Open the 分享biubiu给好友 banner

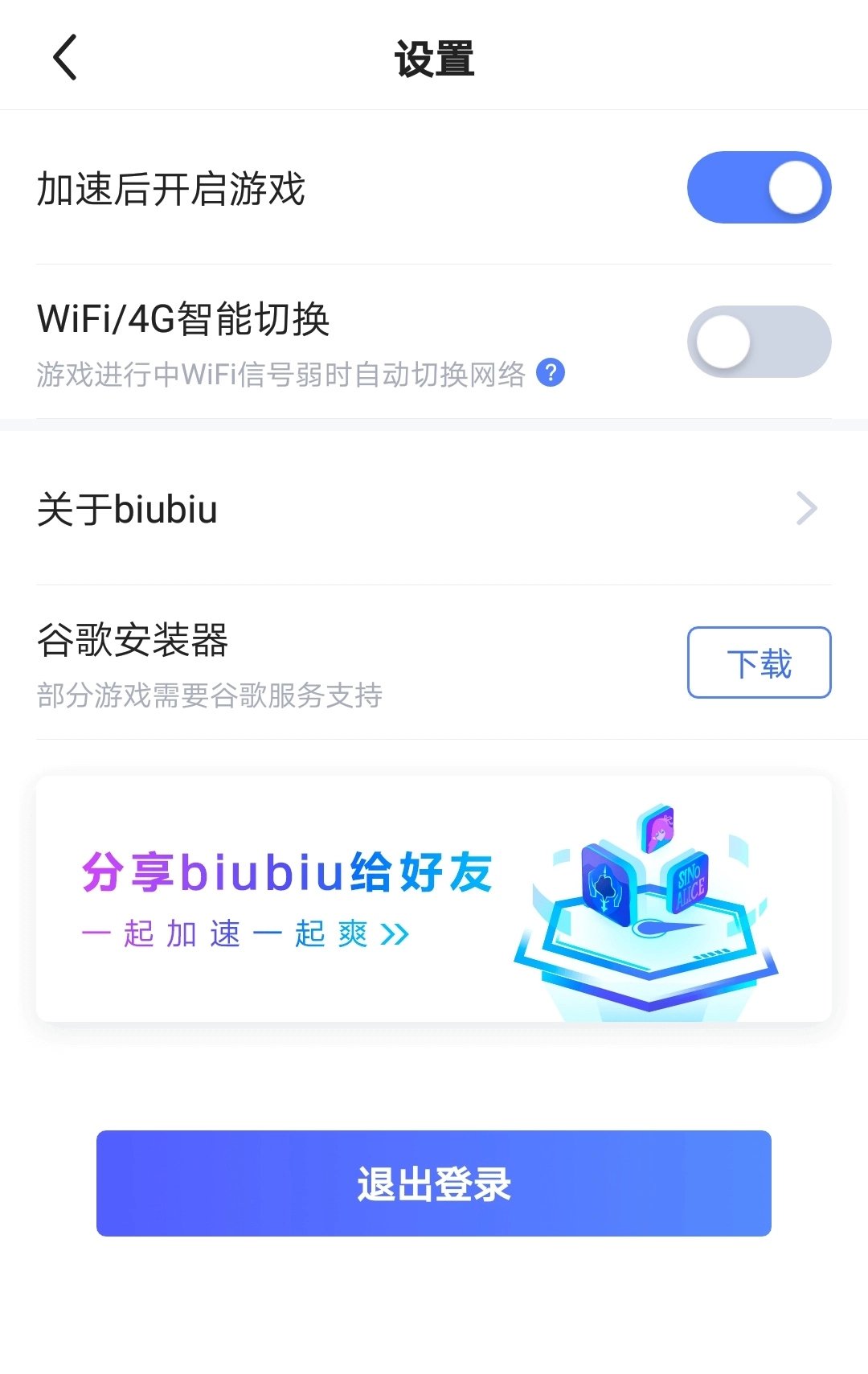point(434,899)
